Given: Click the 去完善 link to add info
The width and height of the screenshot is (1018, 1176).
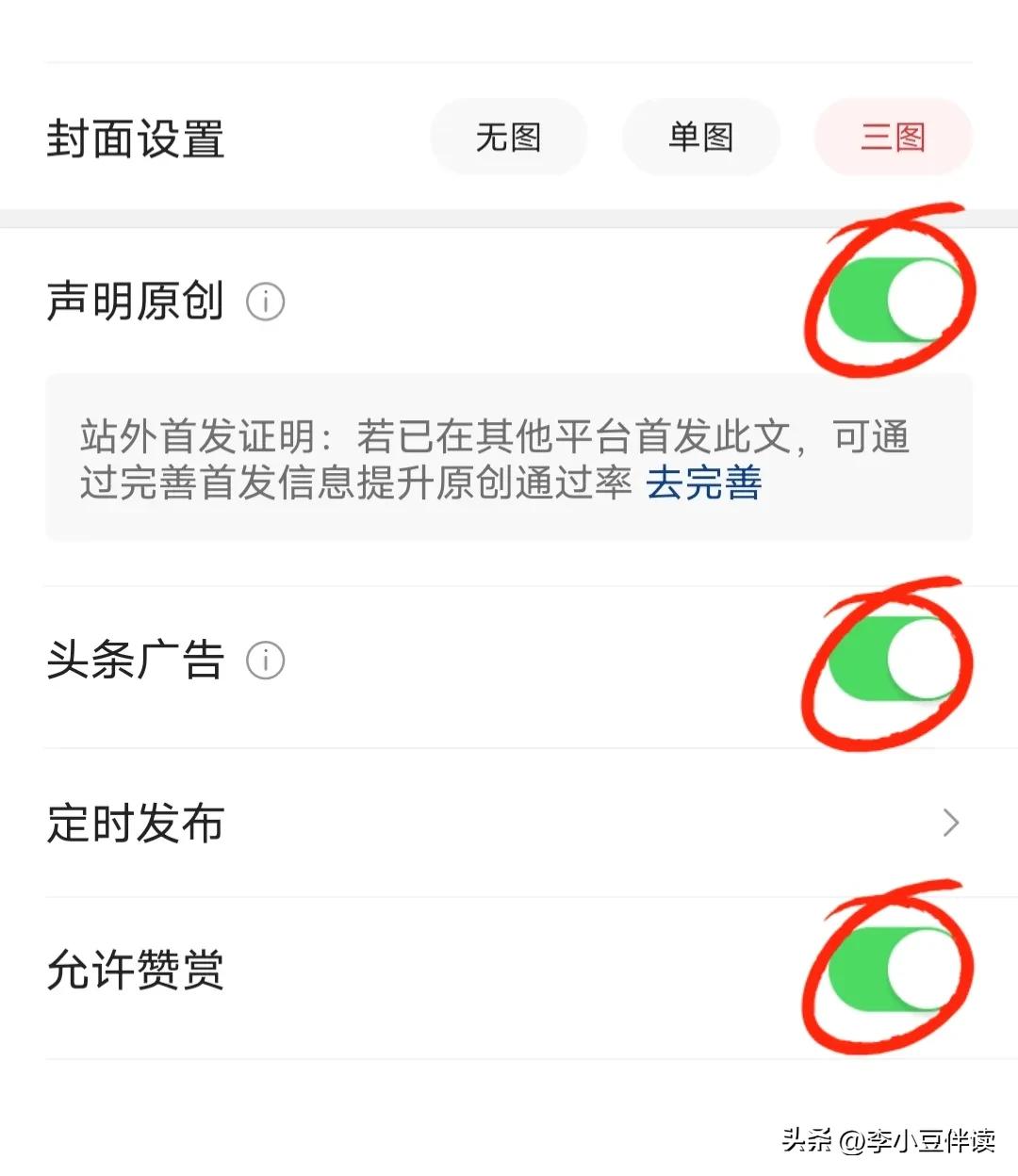Looking at the screenshot, I should pos(705,483).
